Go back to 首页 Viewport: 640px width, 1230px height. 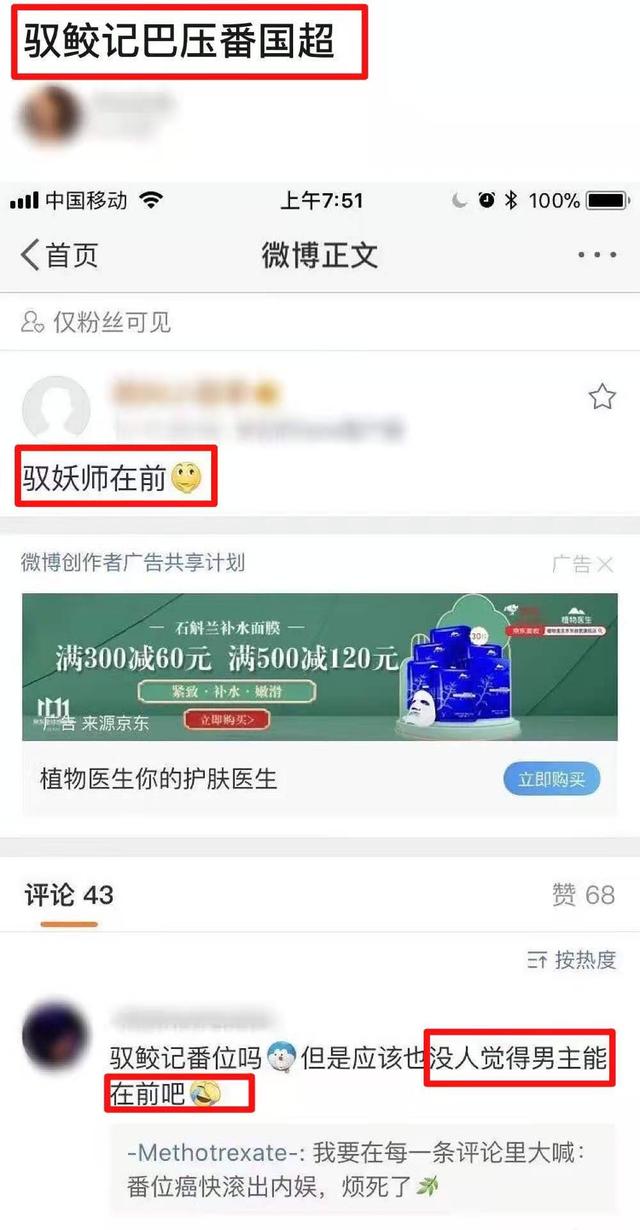pyautogui.click(x=60, y=255)
